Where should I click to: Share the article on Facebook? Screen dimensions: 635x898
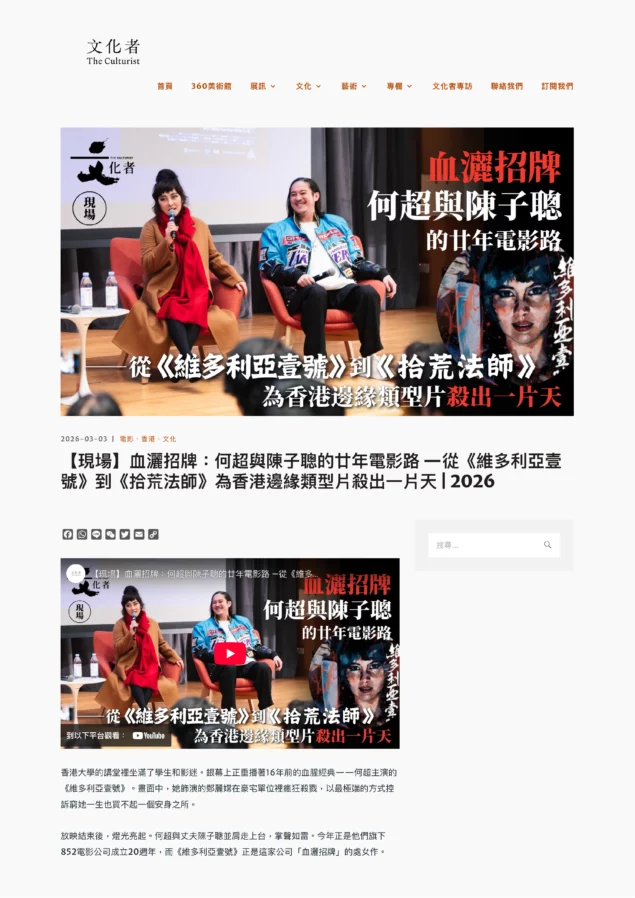68,534
